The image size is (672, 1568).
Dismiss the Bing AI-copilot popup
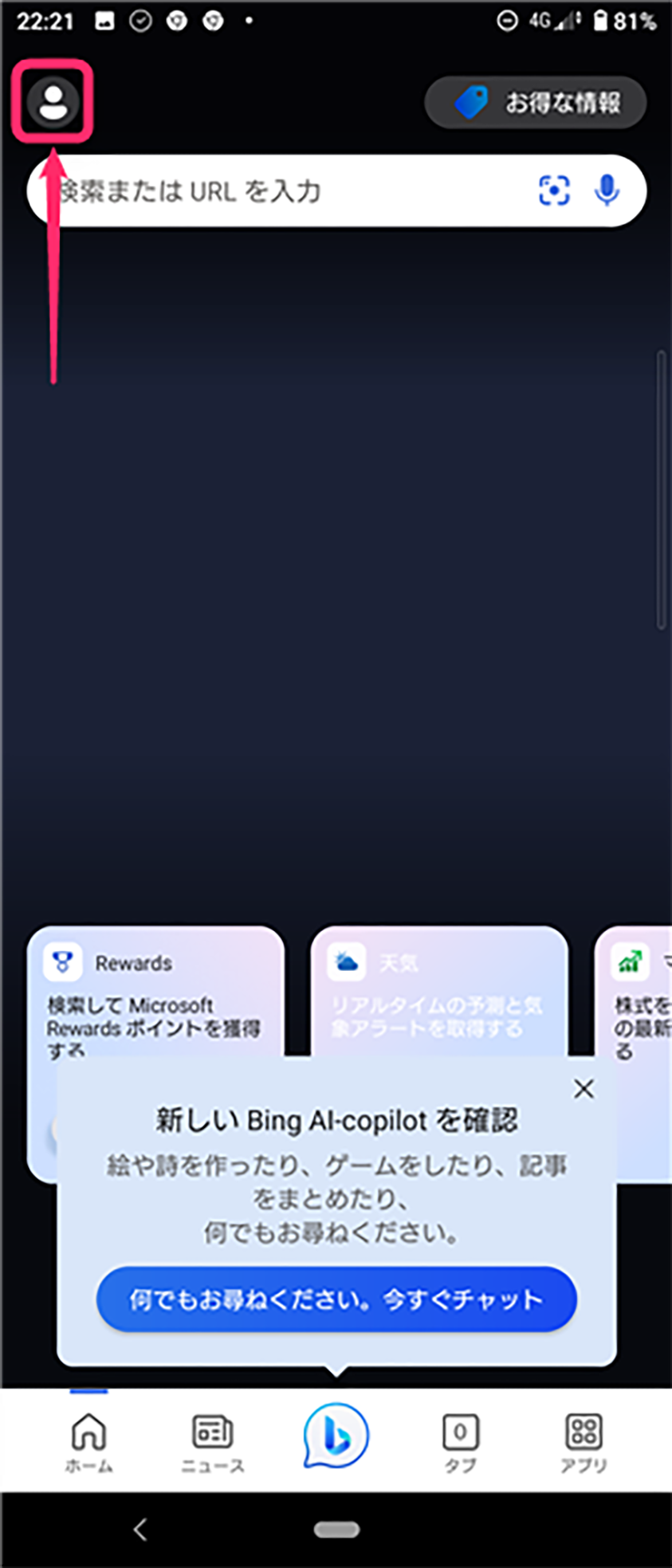[584, 1089]
